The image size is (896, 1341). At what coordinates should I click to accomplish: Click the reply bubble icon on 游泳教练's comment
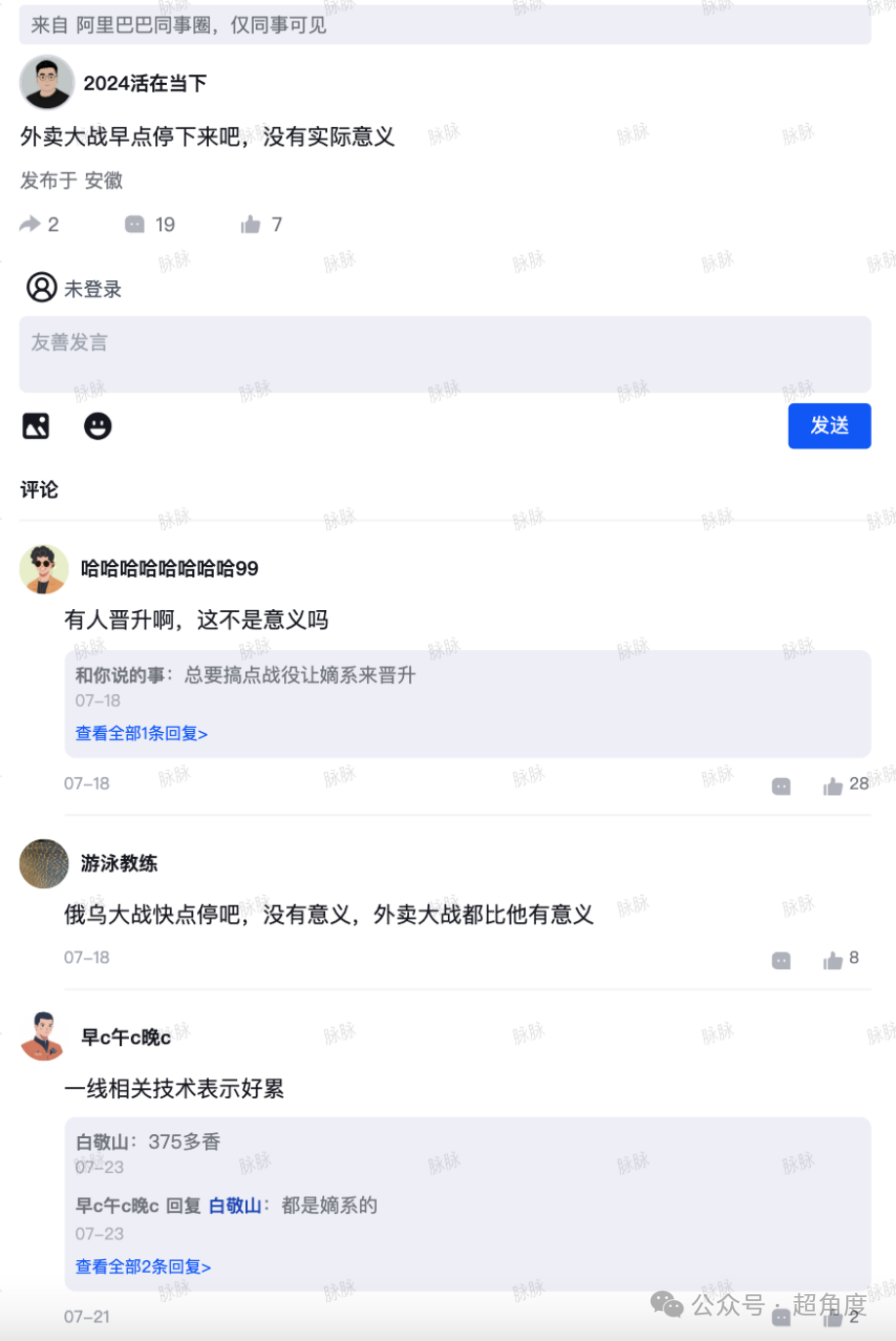click(x=781, y=959)
